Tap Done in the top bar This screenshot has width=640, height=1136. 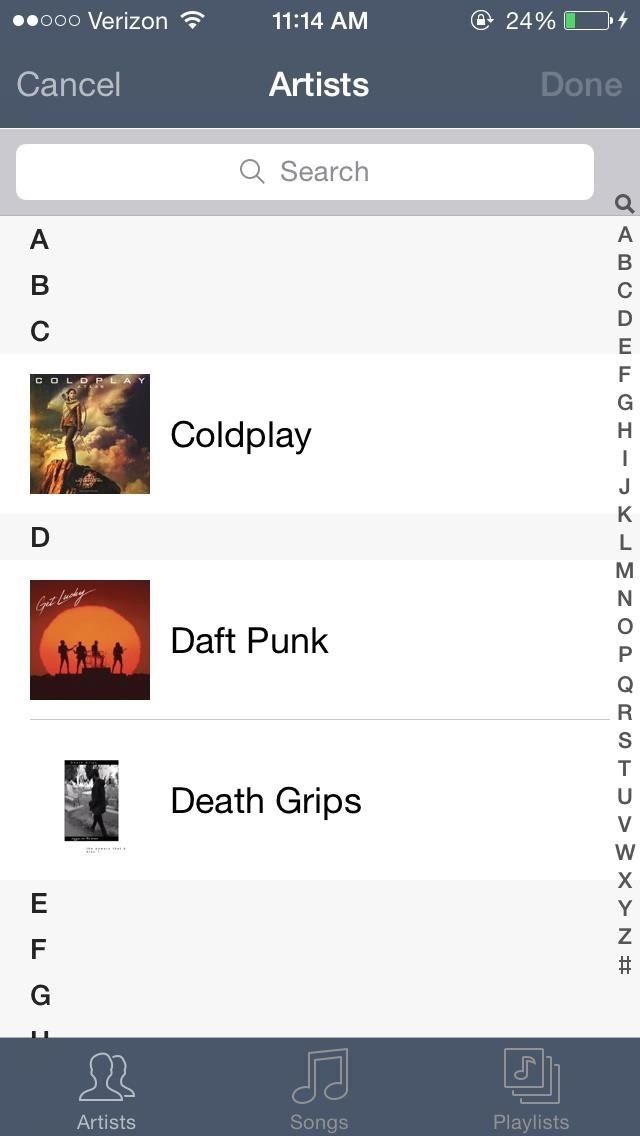[x=581, y=85]
